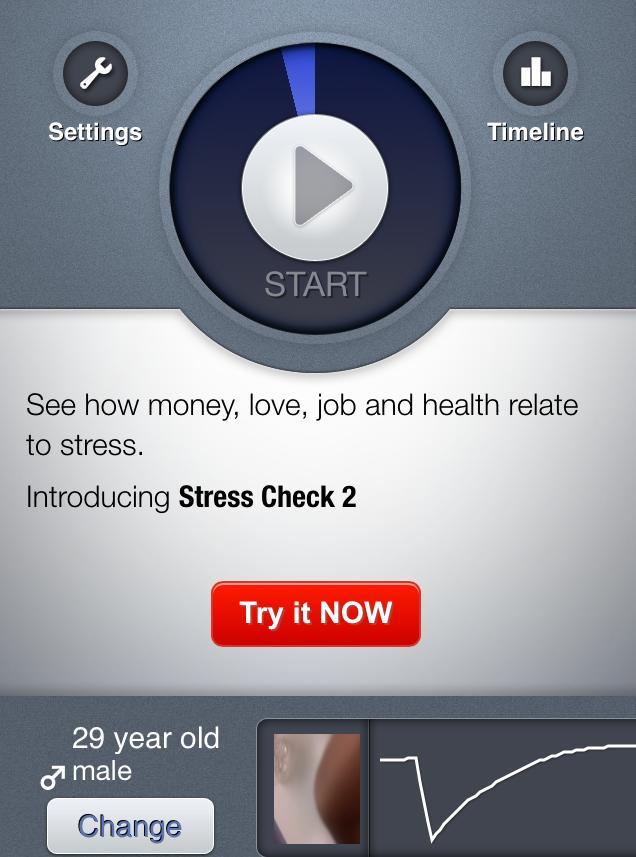This screenshot has height=857, width=636.
Task: Open the Settings wrench icon
Action: [95, 73]
